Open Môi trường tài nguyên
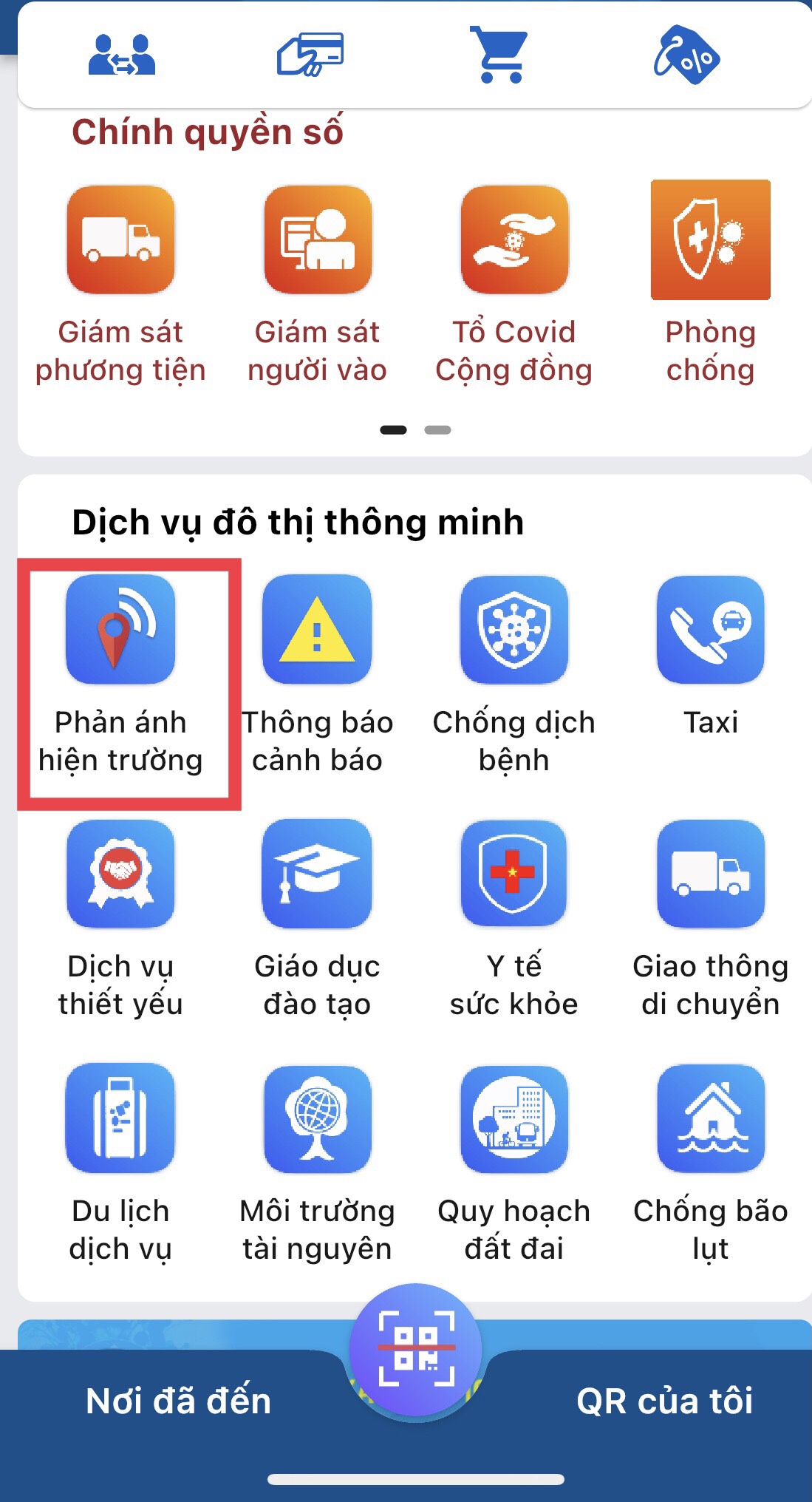Screen dimensions: 812x1502 (317, 1118)
